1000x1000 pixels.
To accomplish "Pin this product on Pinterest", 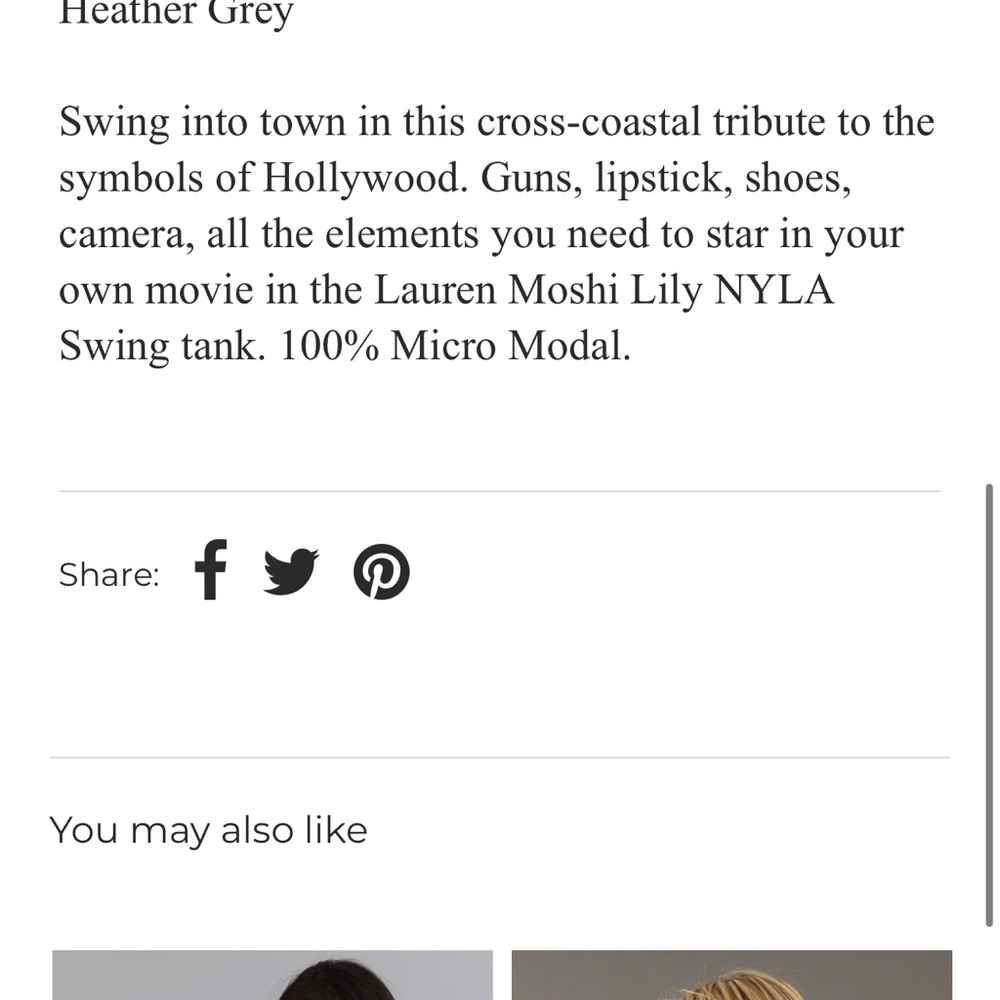I will [x=381, y=572].
